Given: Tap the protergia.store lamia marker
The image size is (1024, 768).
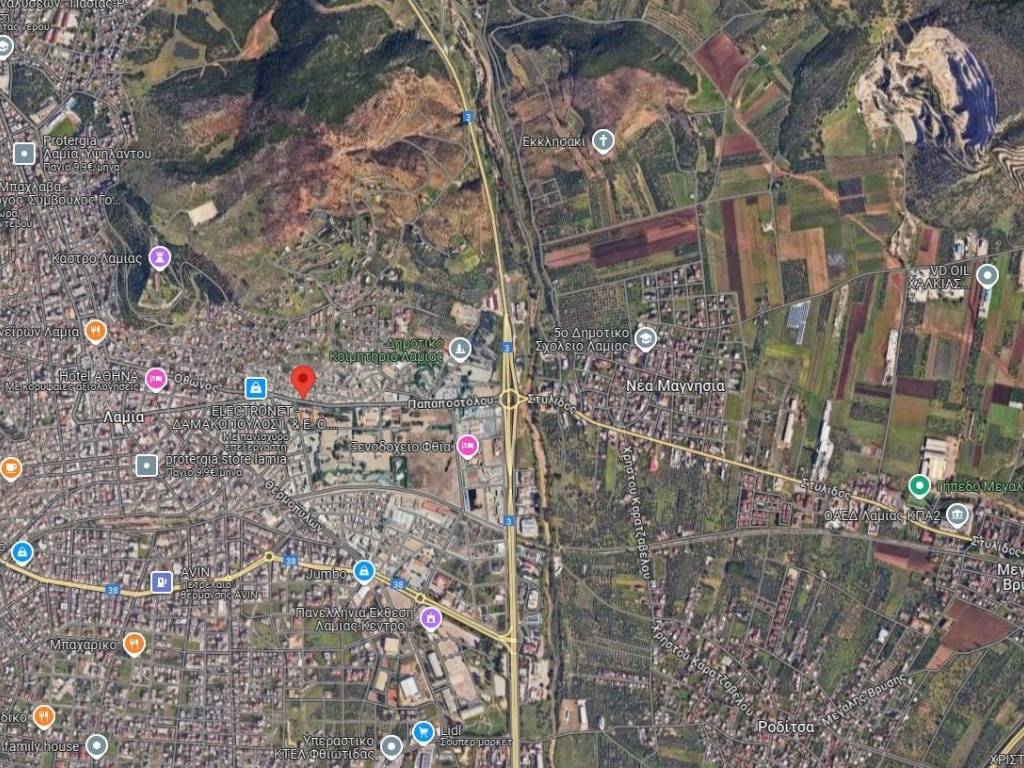Looking at the screenshot, I should click(x=147, y=465).
